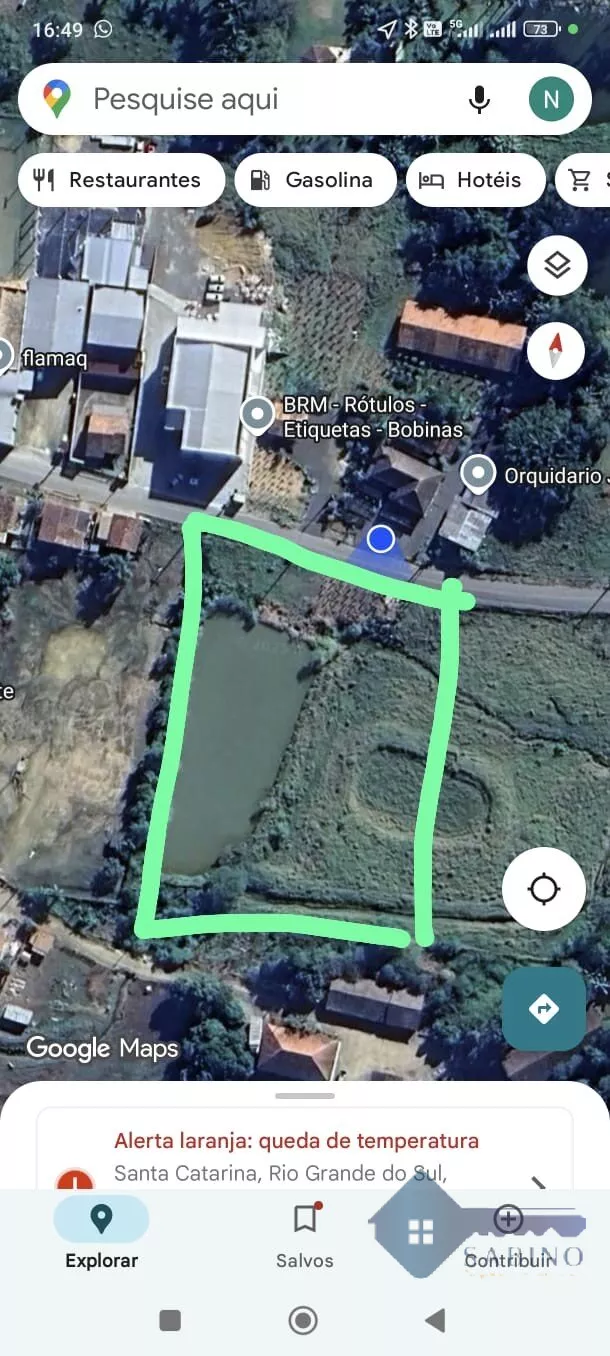Viewport: 610px width, 1356px height.
Task: Open the account profile avatar N
Action: point(551,99)
